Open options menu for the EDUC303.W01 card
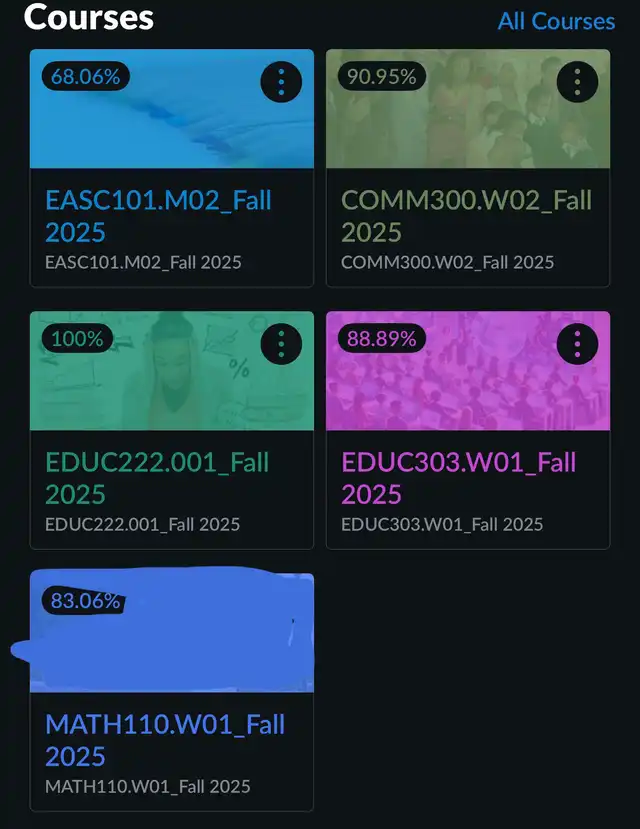 tap(577, 344)
